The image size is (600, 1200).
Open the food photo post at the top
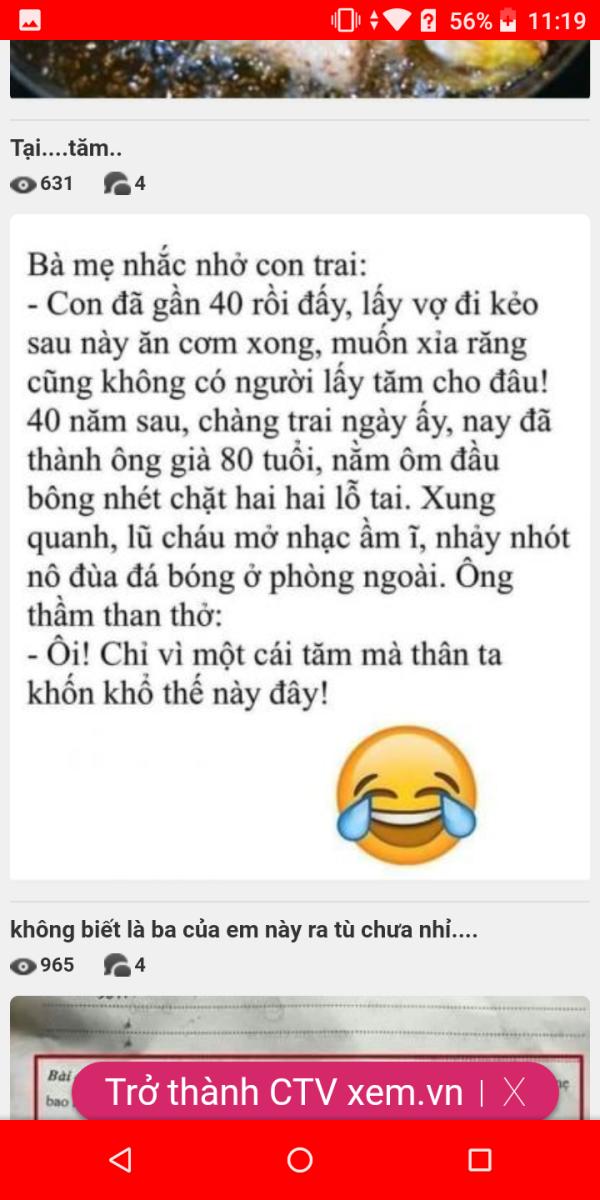coord(300,69)
